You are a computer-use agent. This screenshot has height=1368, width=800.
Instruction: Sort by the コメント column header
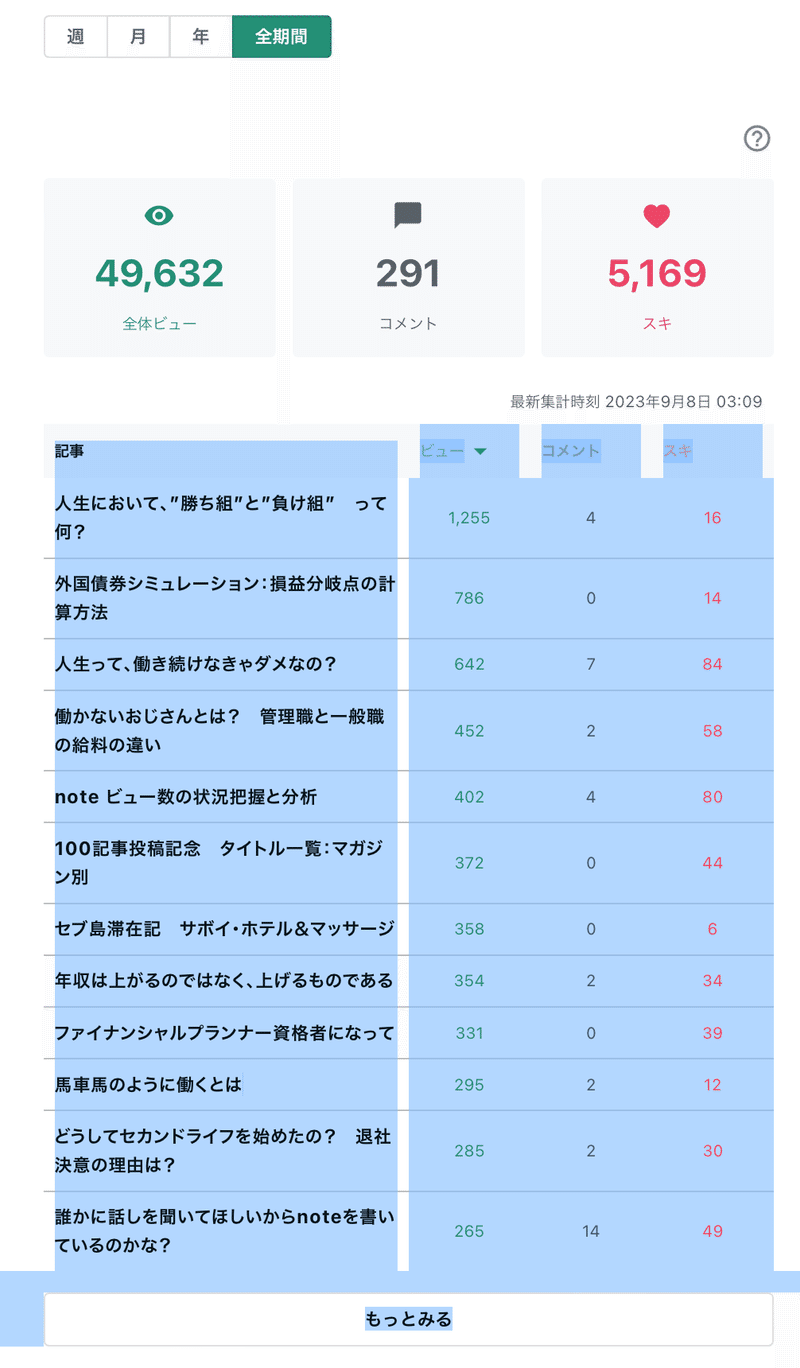click(571, 451)
